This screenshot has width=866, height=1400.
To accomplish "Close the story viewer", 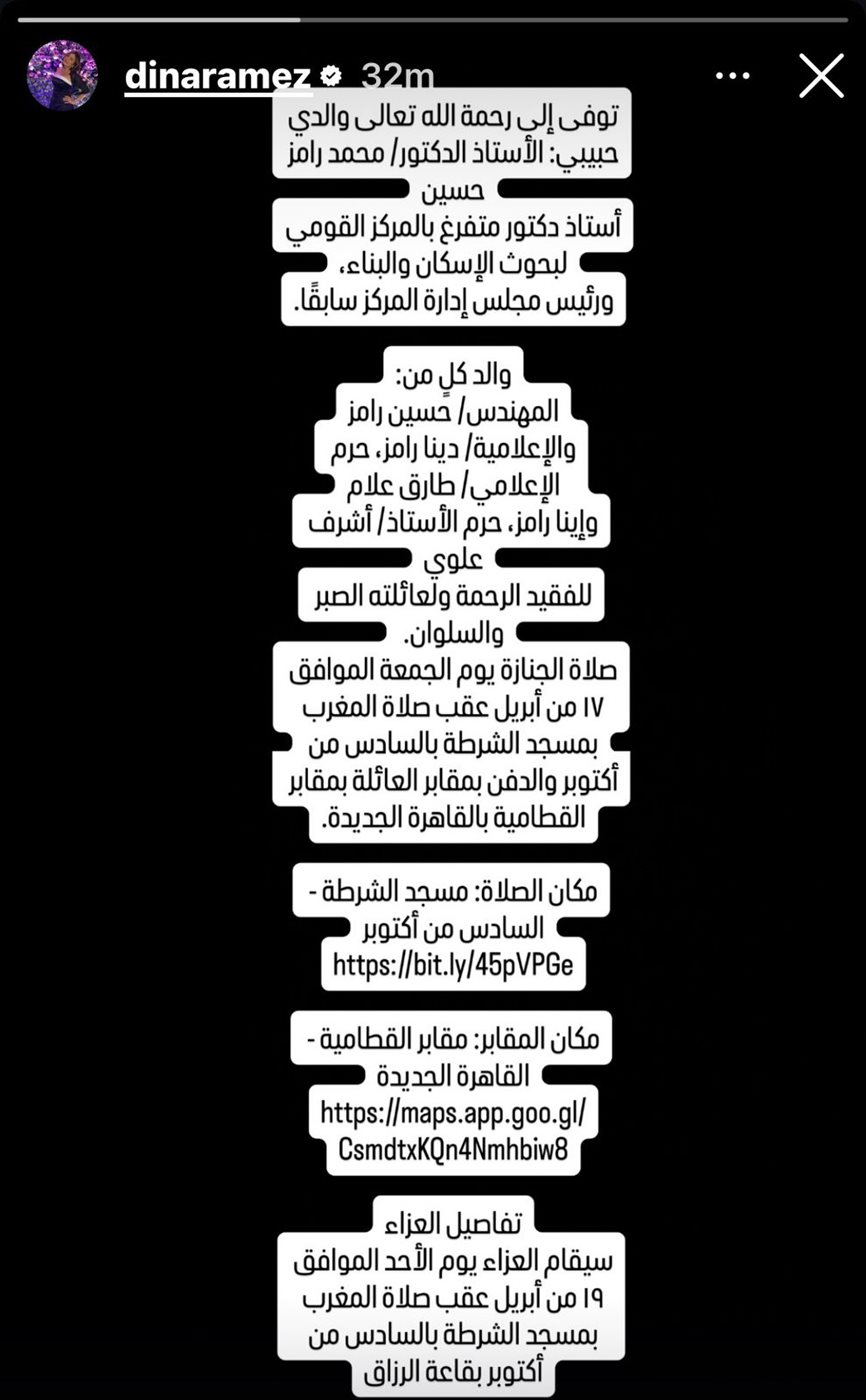I will [x=821, y=76].
